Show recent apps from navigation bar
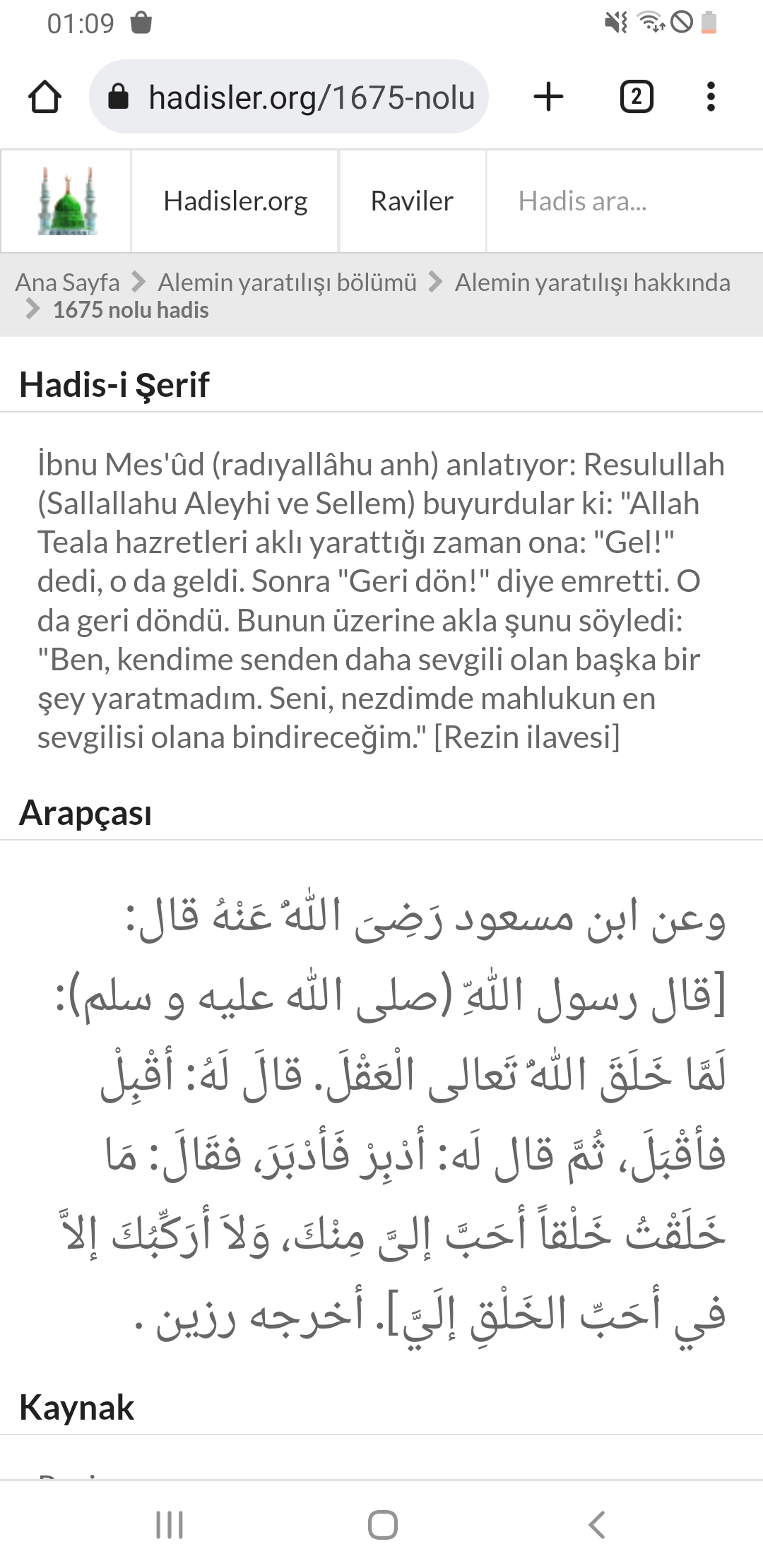This screenshot has height=1568, width=763. [170, 1524]
